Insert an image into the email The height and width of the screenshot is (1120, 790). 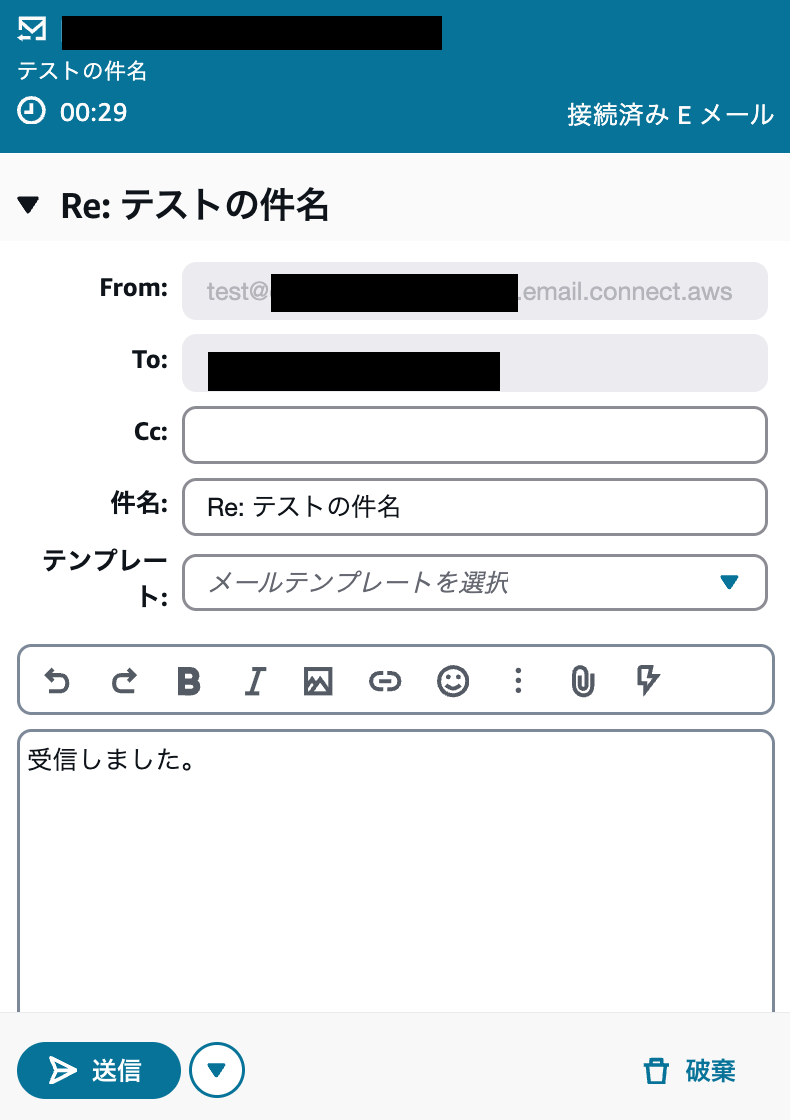pyautogui.click(x=318, y=681)
